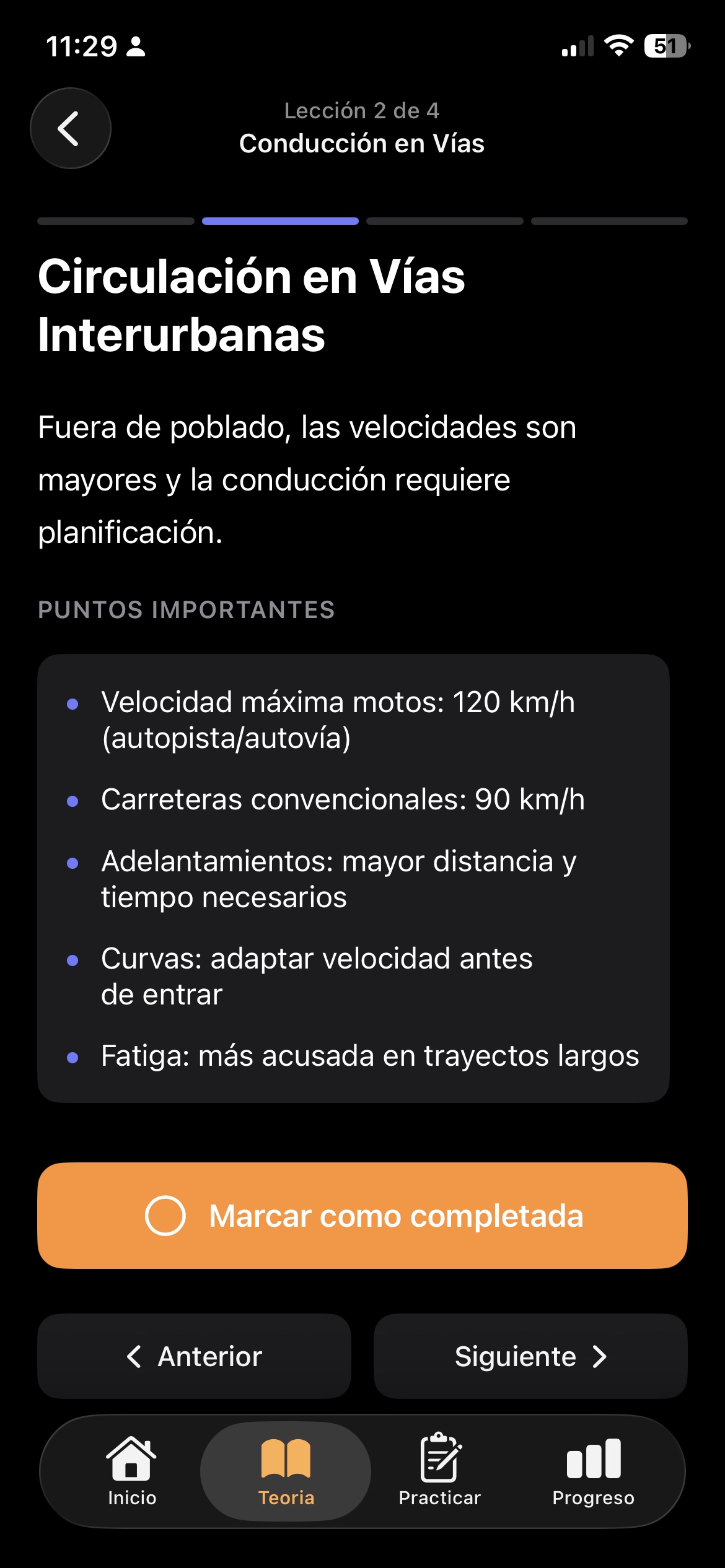Screen dimensions: 725x1568
Task: Go to the Siguiente lesson
Action: coord(530,1357)
